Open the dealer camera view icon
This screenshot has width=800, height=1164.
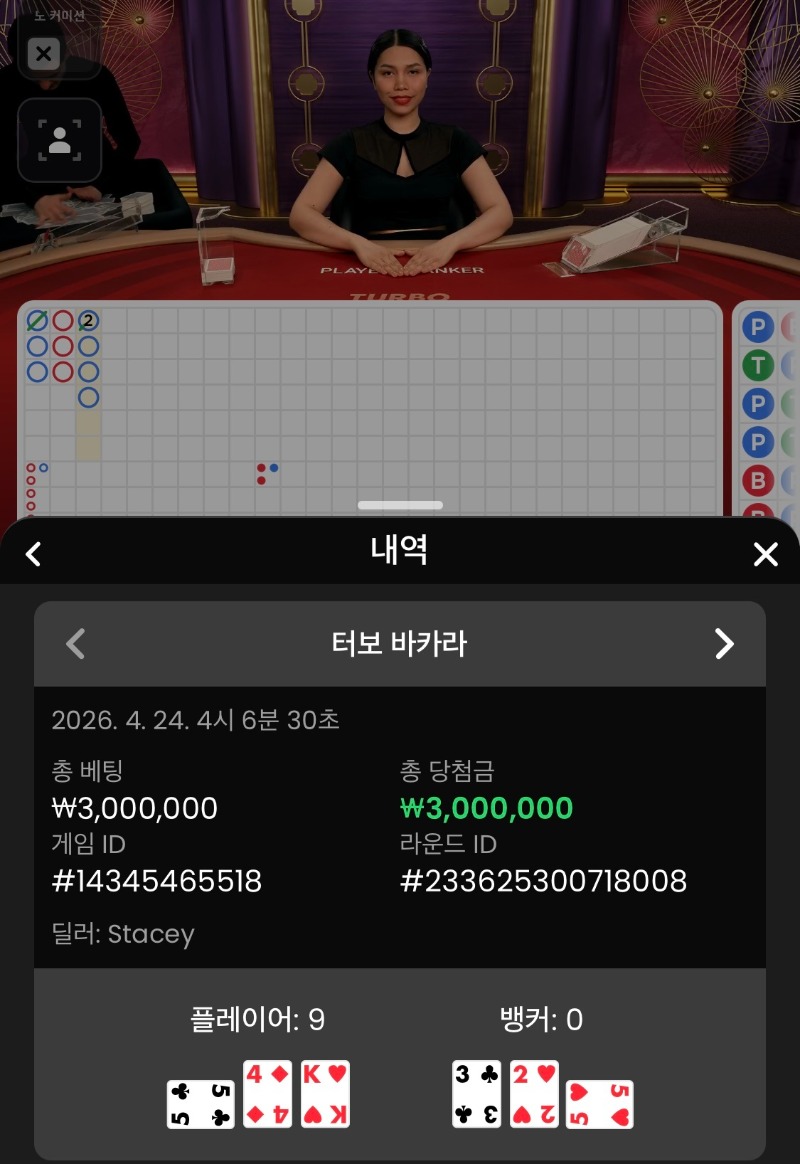[59, 140]
